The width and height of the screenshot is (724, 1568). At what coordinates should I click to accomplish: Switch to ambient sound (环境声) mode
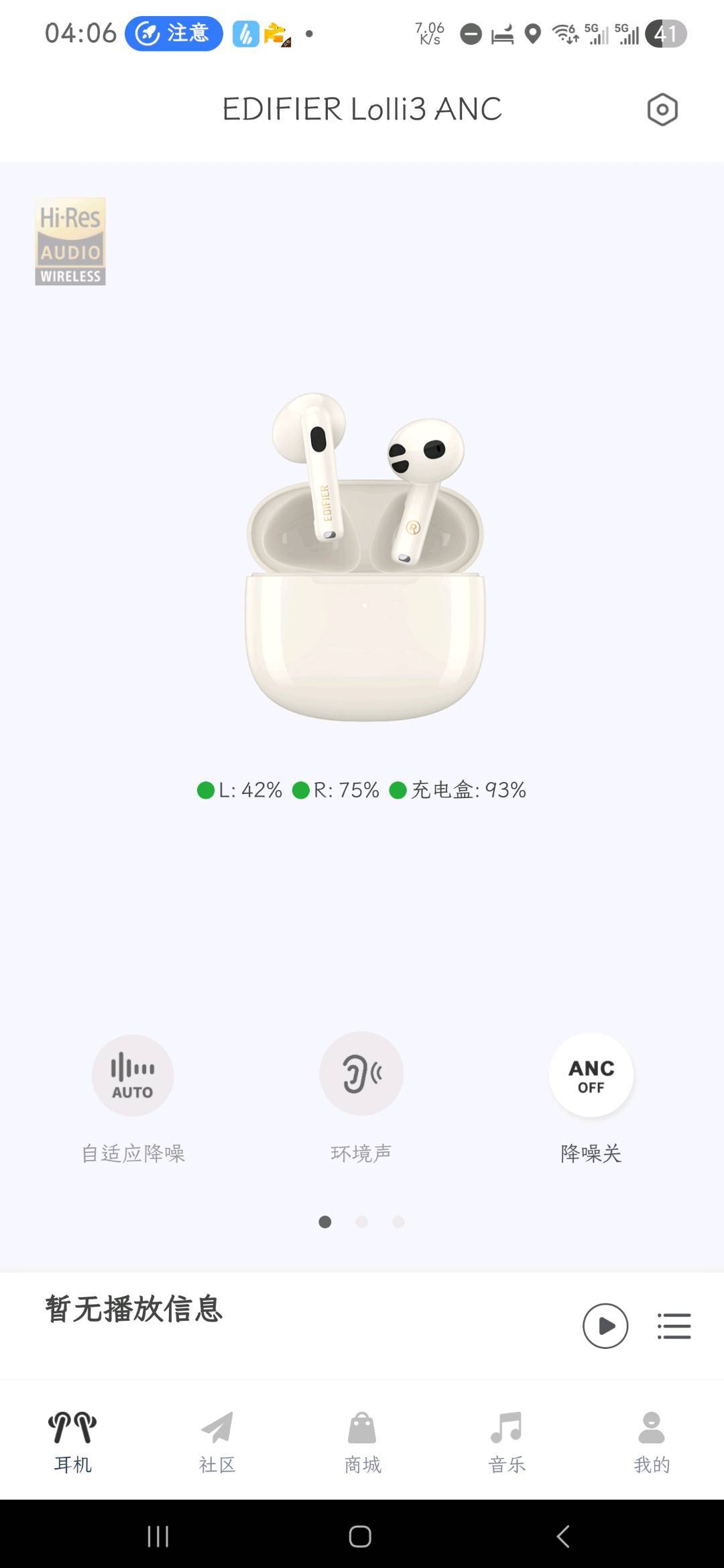(x=361, y=1073)
